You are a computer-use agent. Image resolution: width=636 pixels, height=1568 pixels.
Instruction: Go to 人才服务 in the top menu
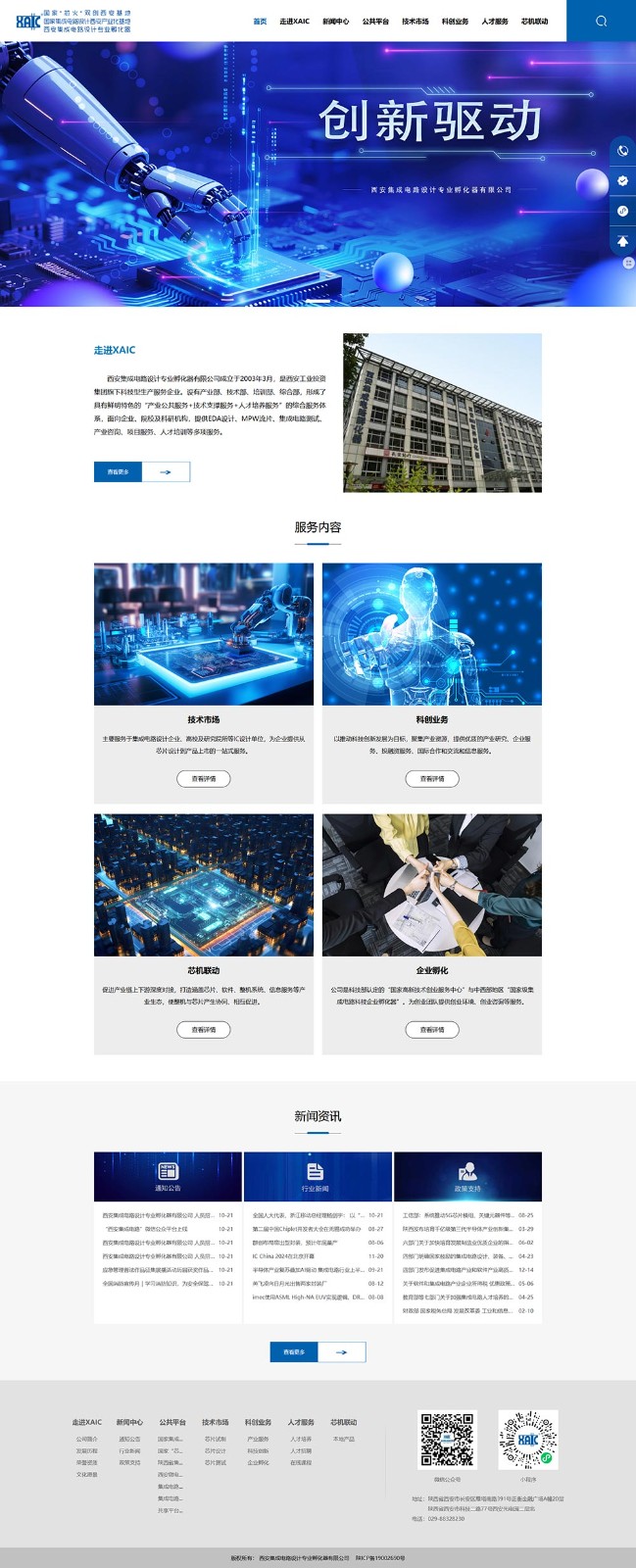pyautogui.click(x=495, y=22)
